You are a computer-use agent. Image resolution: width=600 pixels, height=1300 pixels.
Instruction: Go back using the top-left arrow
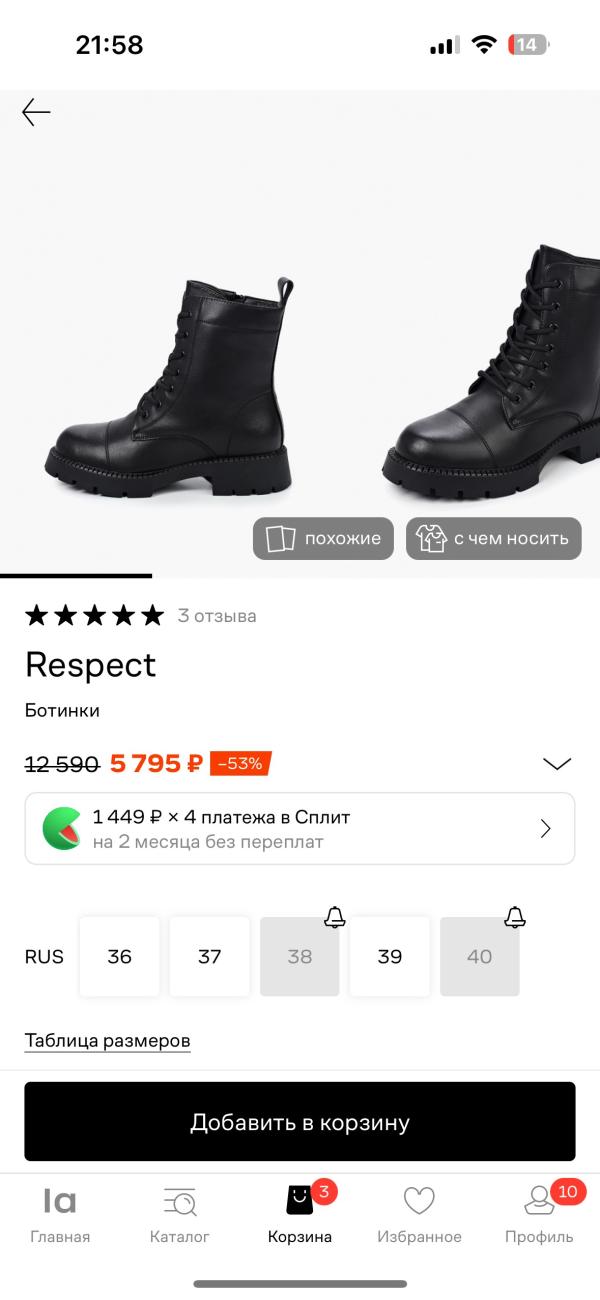pyautogui.click(x=36, y=113)
